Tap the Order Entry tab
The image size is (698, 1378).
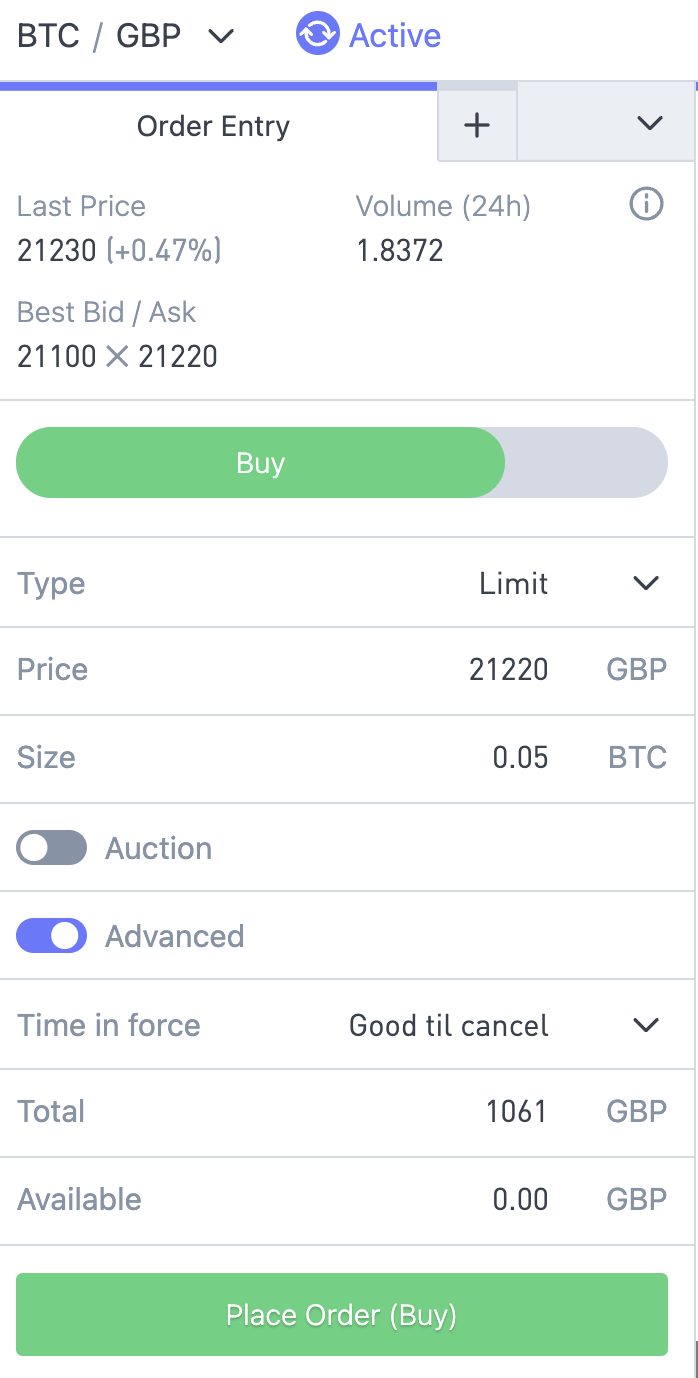[214, 126]
